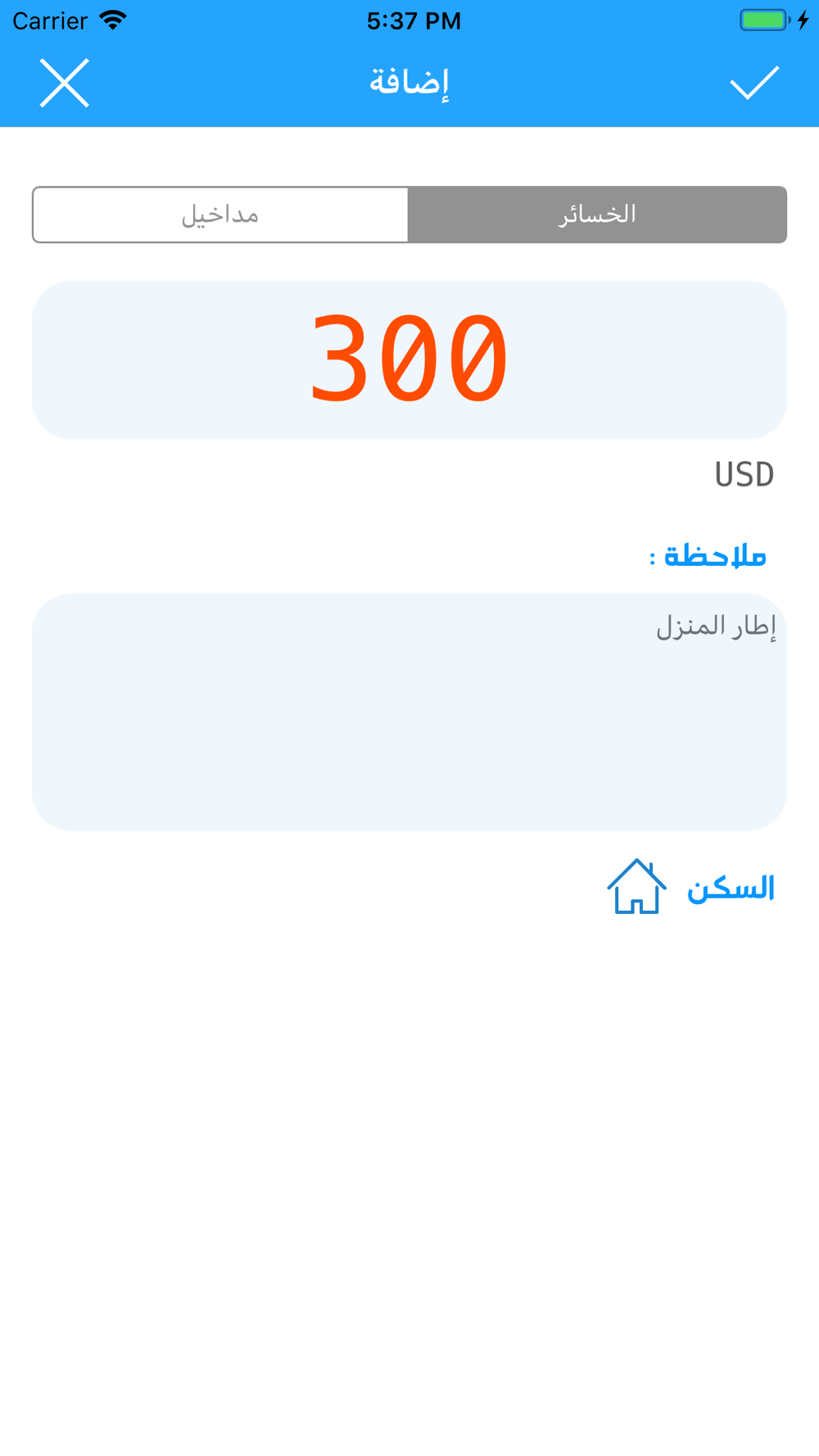Viewport: 819px width, 1456px height.
Task: Change the USD currency
Action: [744, 475]
